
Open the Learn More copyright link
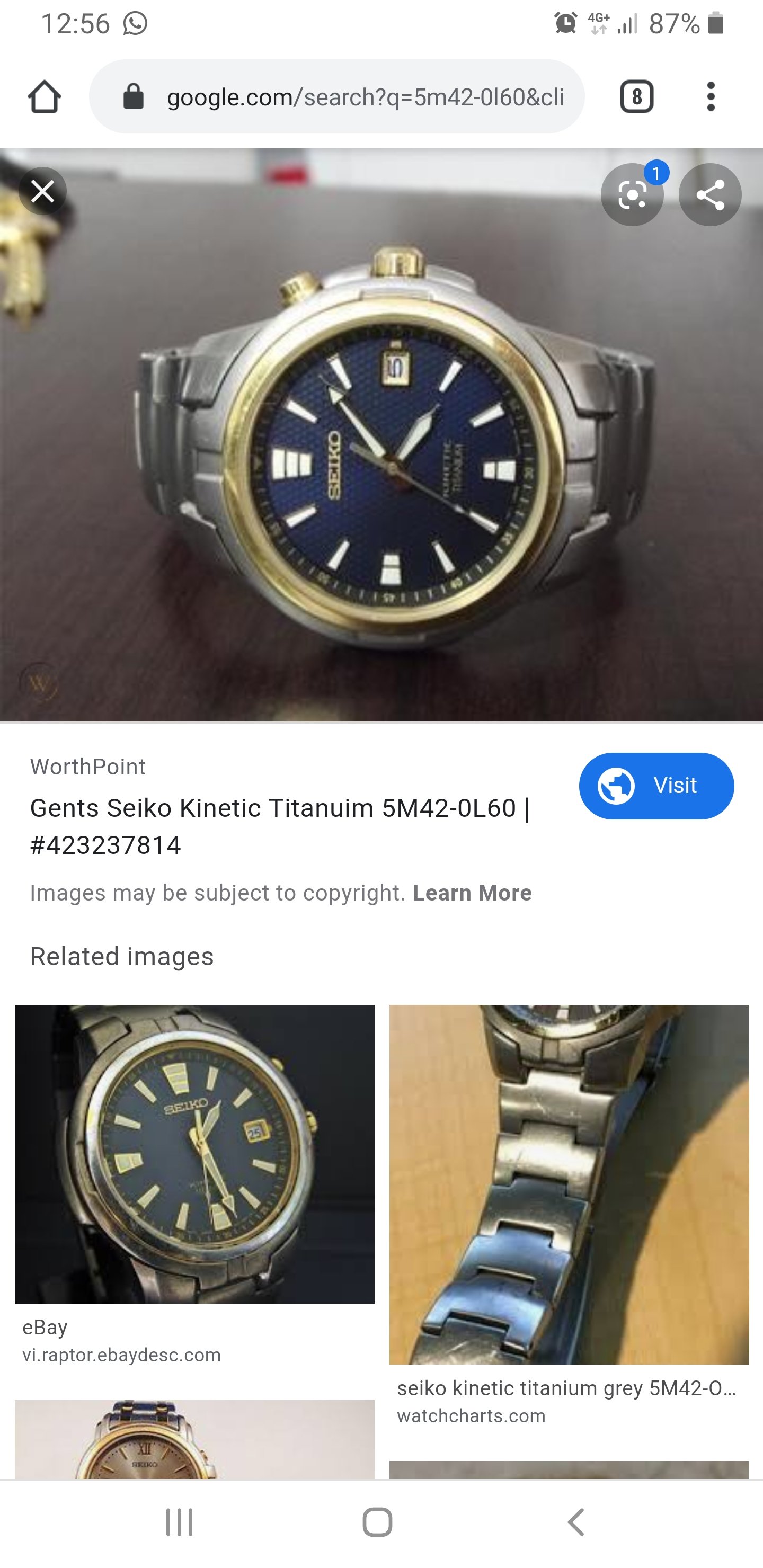(x=472, y=893)
